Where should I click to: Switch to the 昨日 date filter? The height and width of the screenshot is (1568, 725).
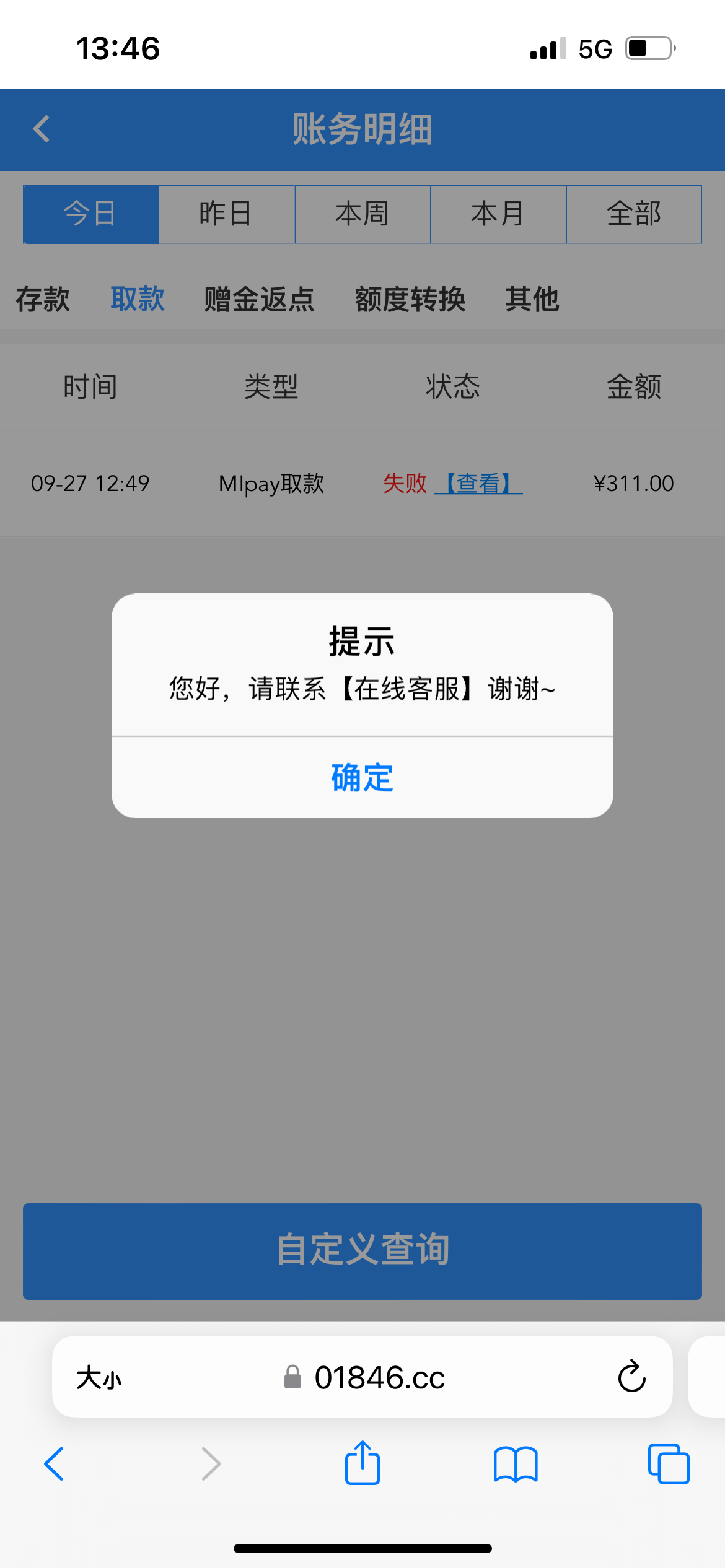click(227, 214)
